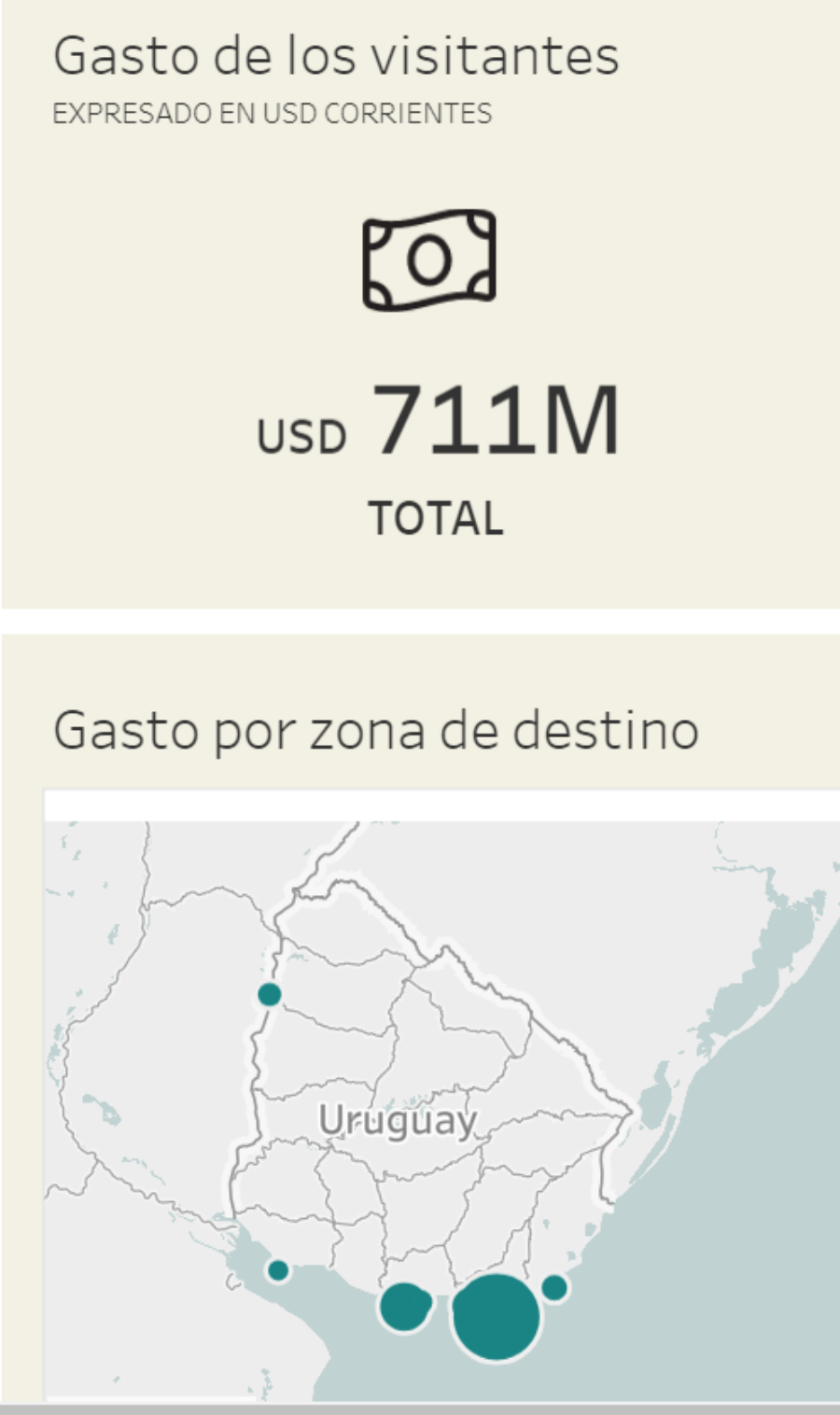The height and width of the screenshot is (1415, 840).
Task: Tap the small bubble on Uruguay's northwestern border
Action: tap(270, 994)
